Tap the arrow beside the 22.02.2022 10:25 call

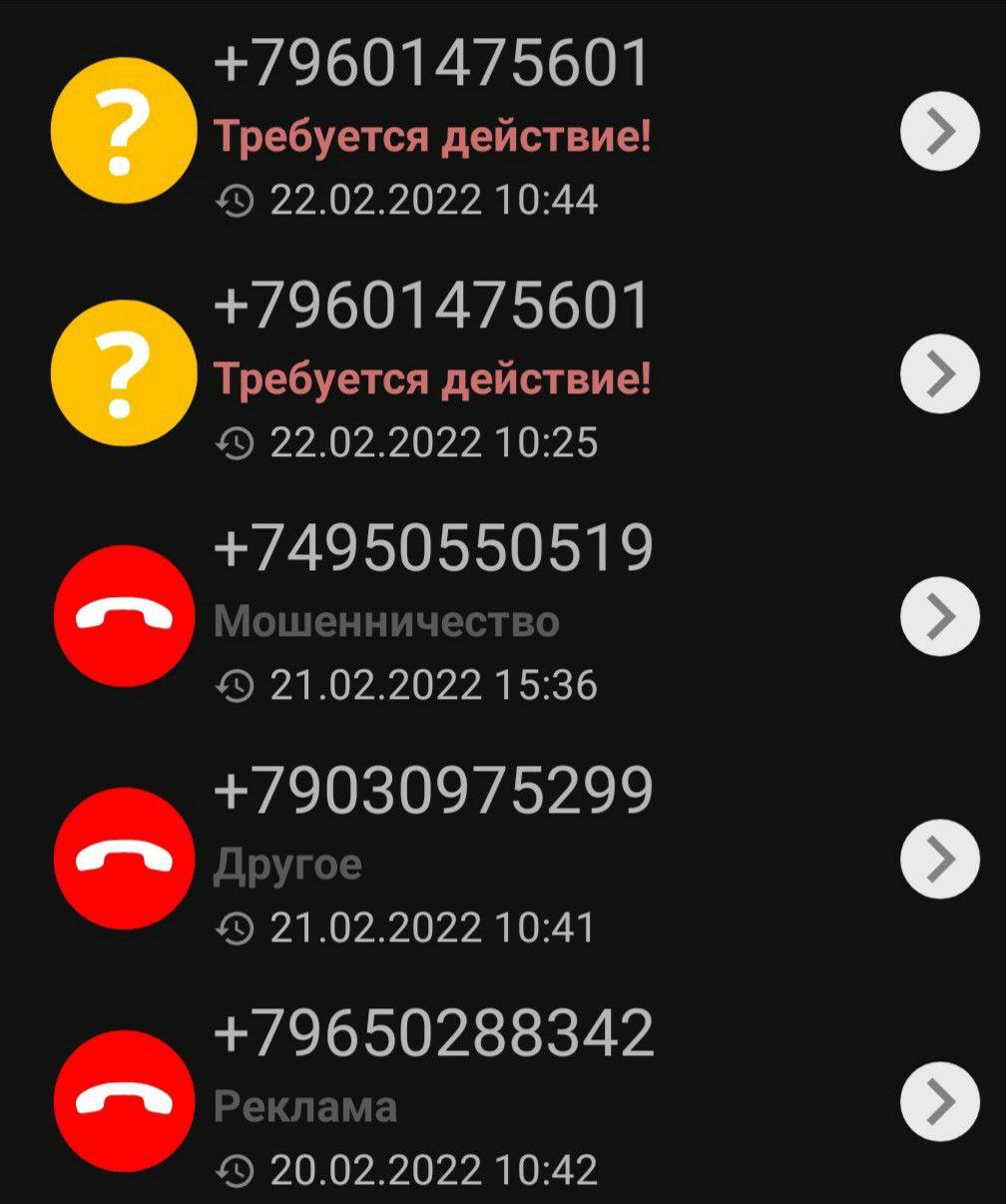pyautogui.click(x=940, y=374)
